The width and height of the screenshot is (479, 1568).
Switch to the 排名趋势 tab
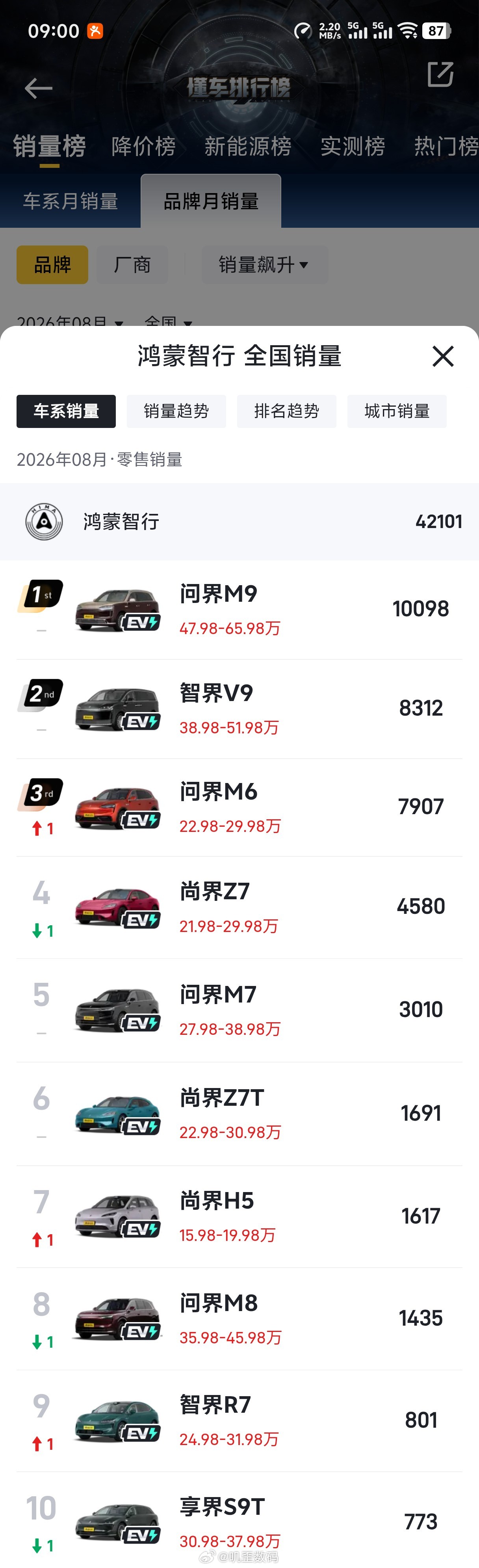(x=287, y=411)
